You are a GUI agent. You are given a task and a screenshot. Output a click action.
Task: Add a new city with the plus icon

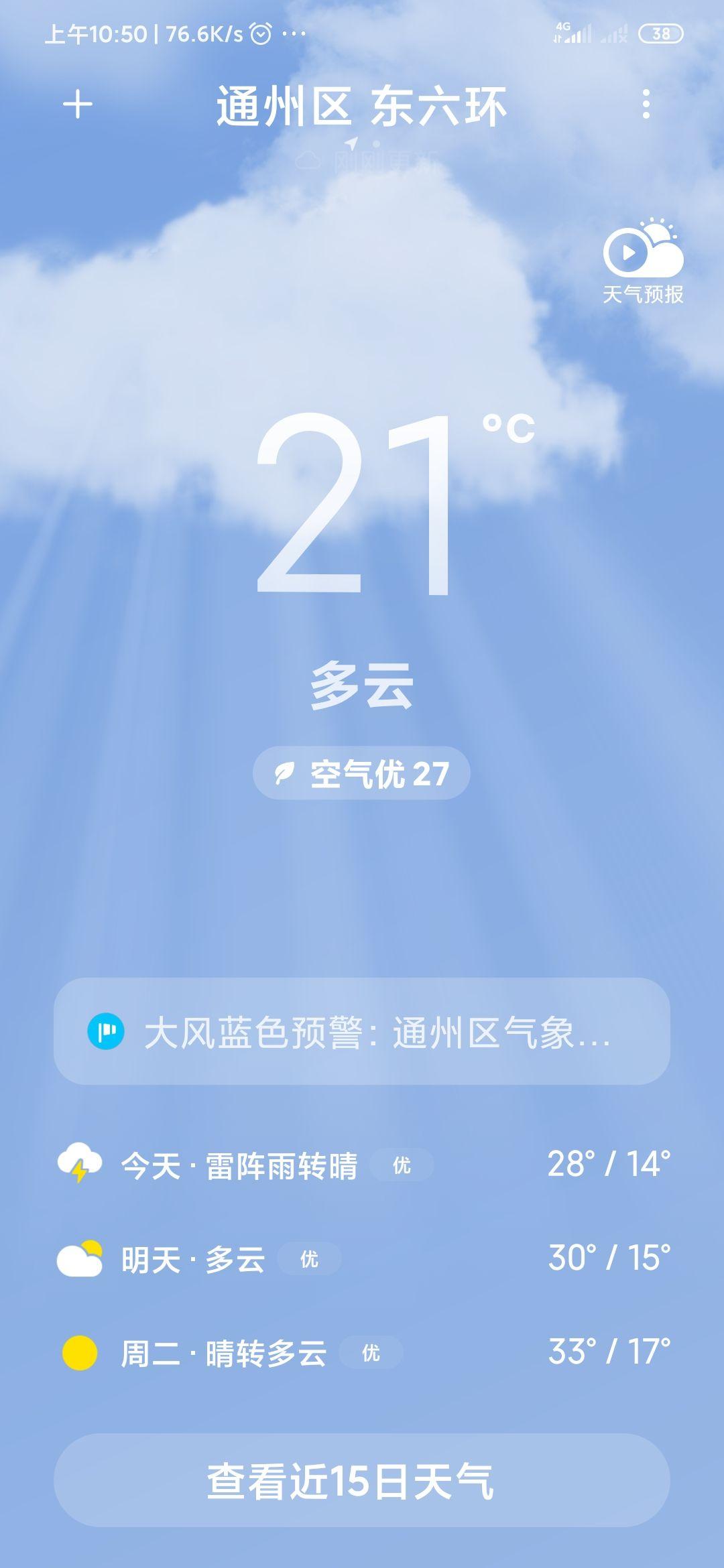[78, 105]
